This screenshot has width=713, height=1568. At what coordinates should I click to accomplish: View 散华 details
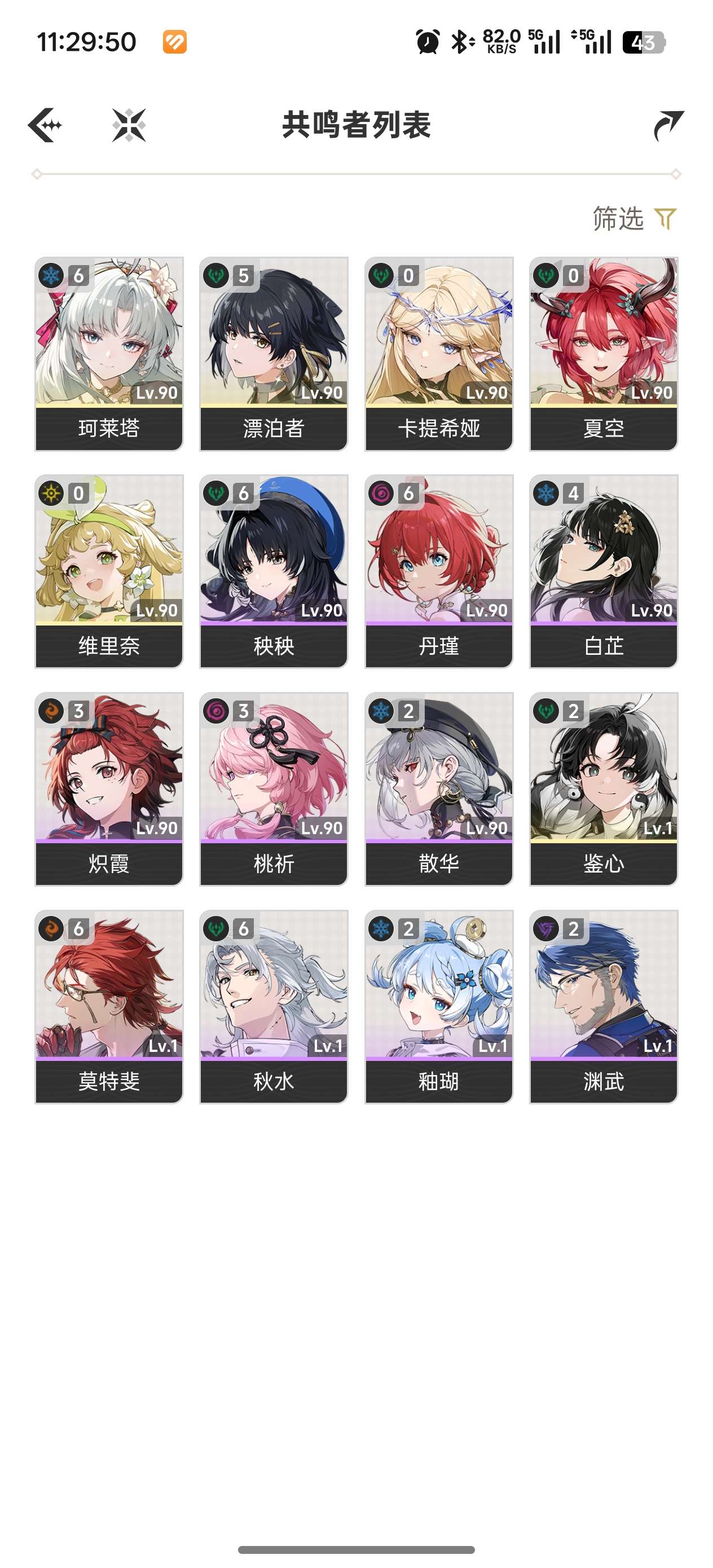pyautogui.click(x=439, y=790)
